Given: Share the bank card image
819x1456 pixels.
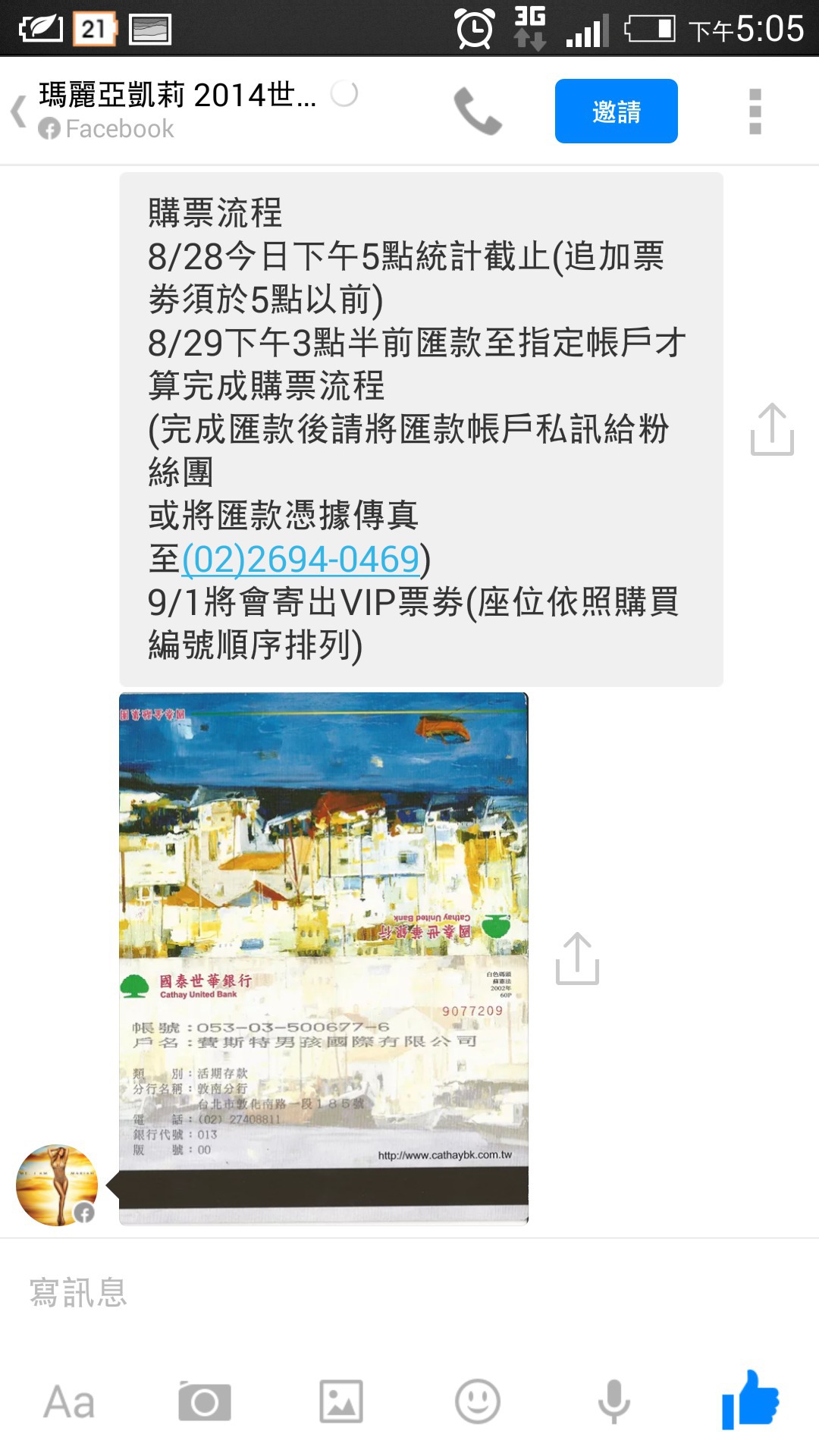Looking at the screenshot, I should [x=577, y=959].
